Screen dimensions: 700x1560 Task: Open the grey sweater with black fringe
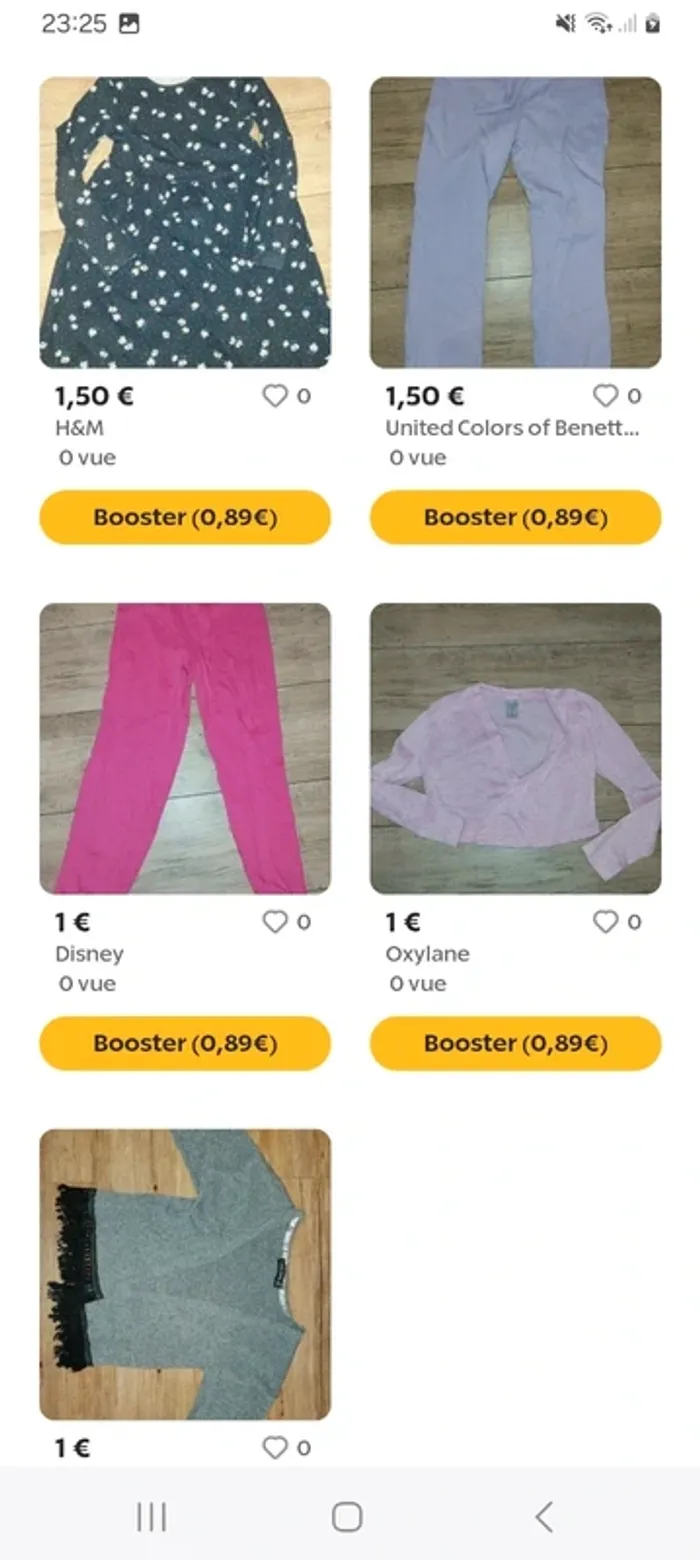(185, 1274)
